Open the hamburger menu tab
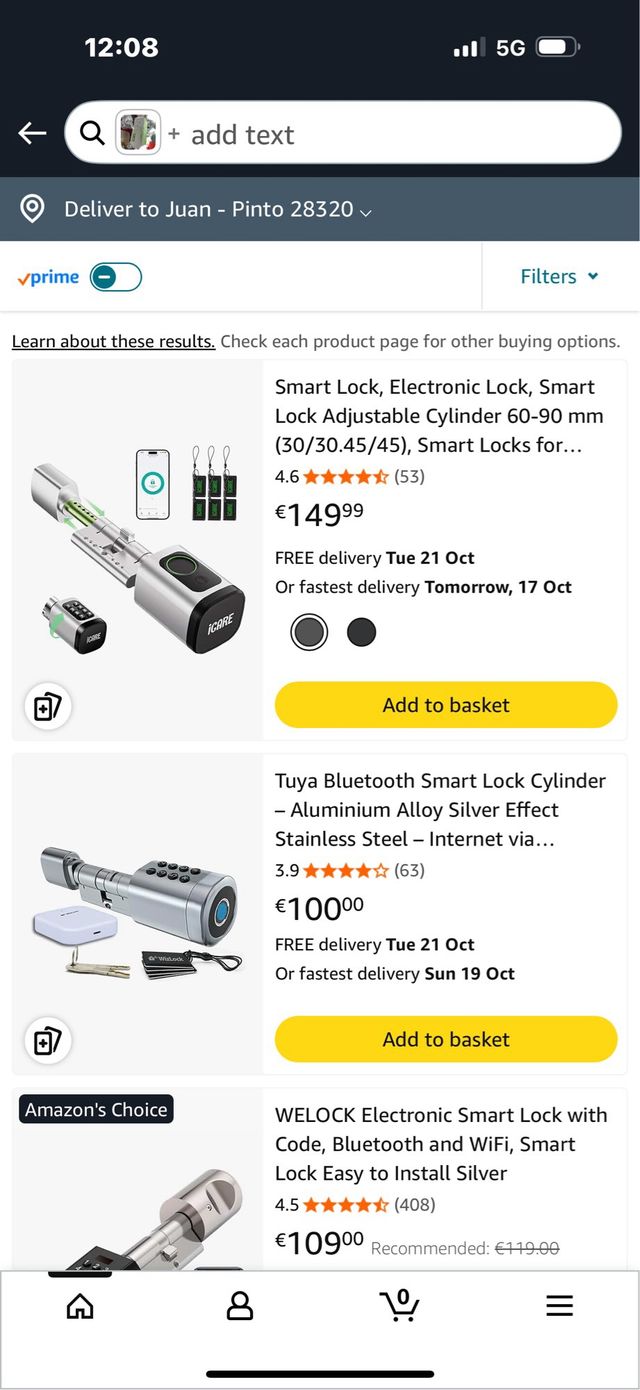 [x=559, y=1306]
